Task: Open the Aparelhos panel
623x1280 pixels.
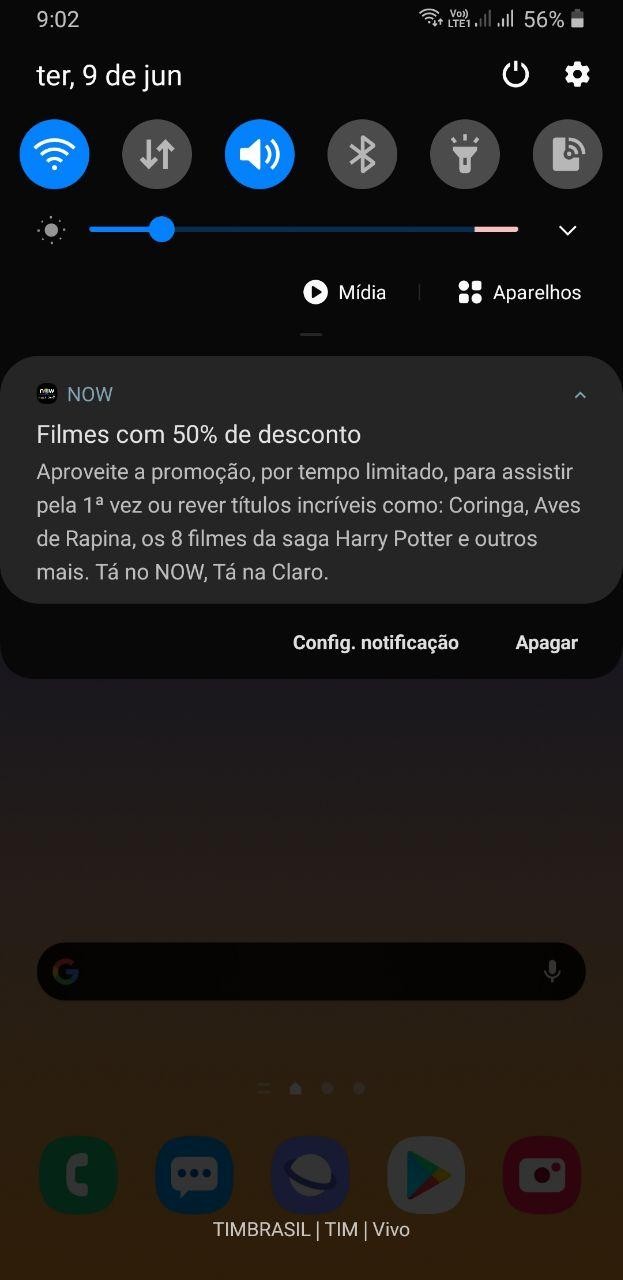Action: pyautogui.click(x=519, y=292)
